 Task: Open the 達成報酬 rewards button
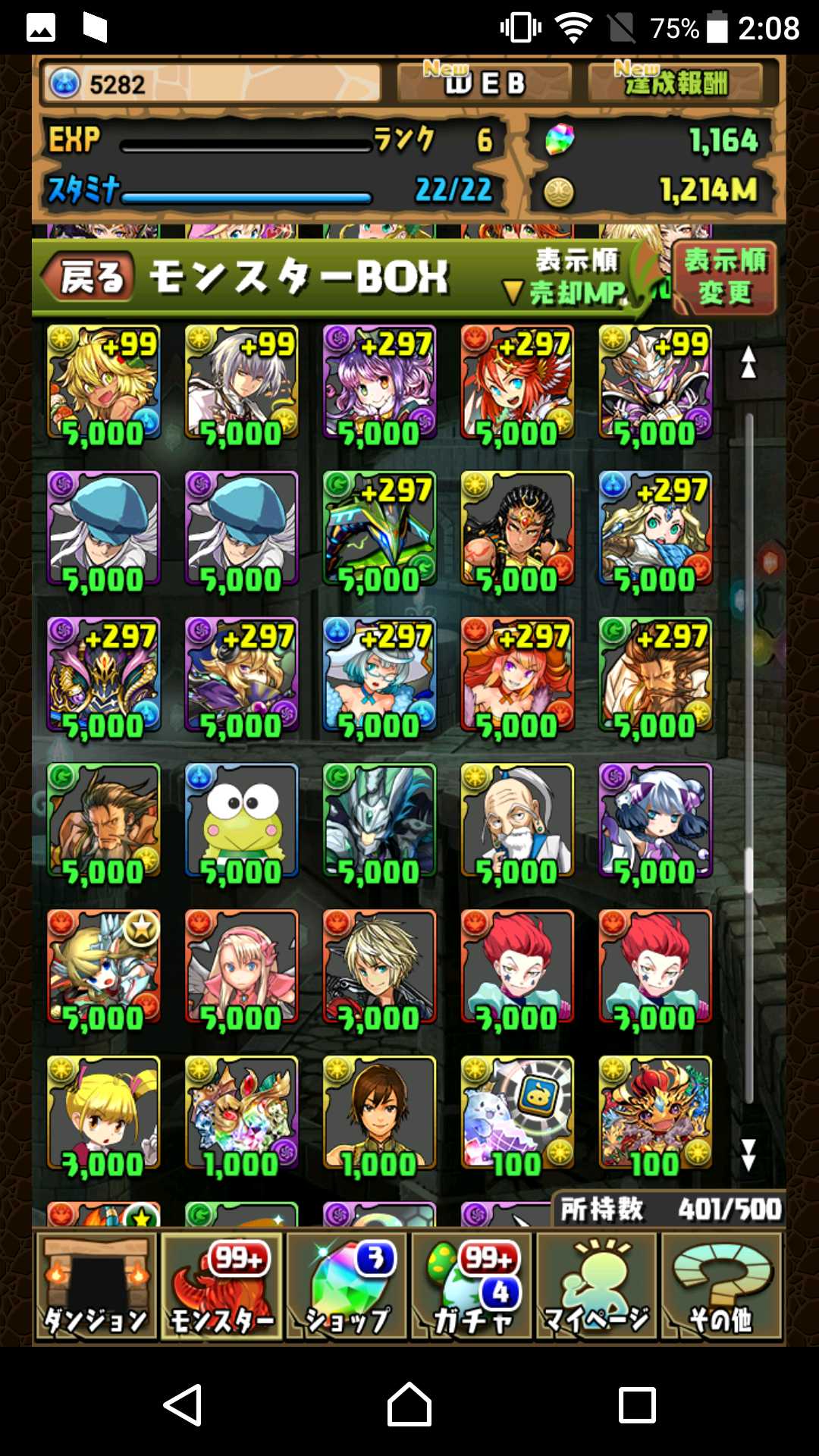click(x=675, y=83)
